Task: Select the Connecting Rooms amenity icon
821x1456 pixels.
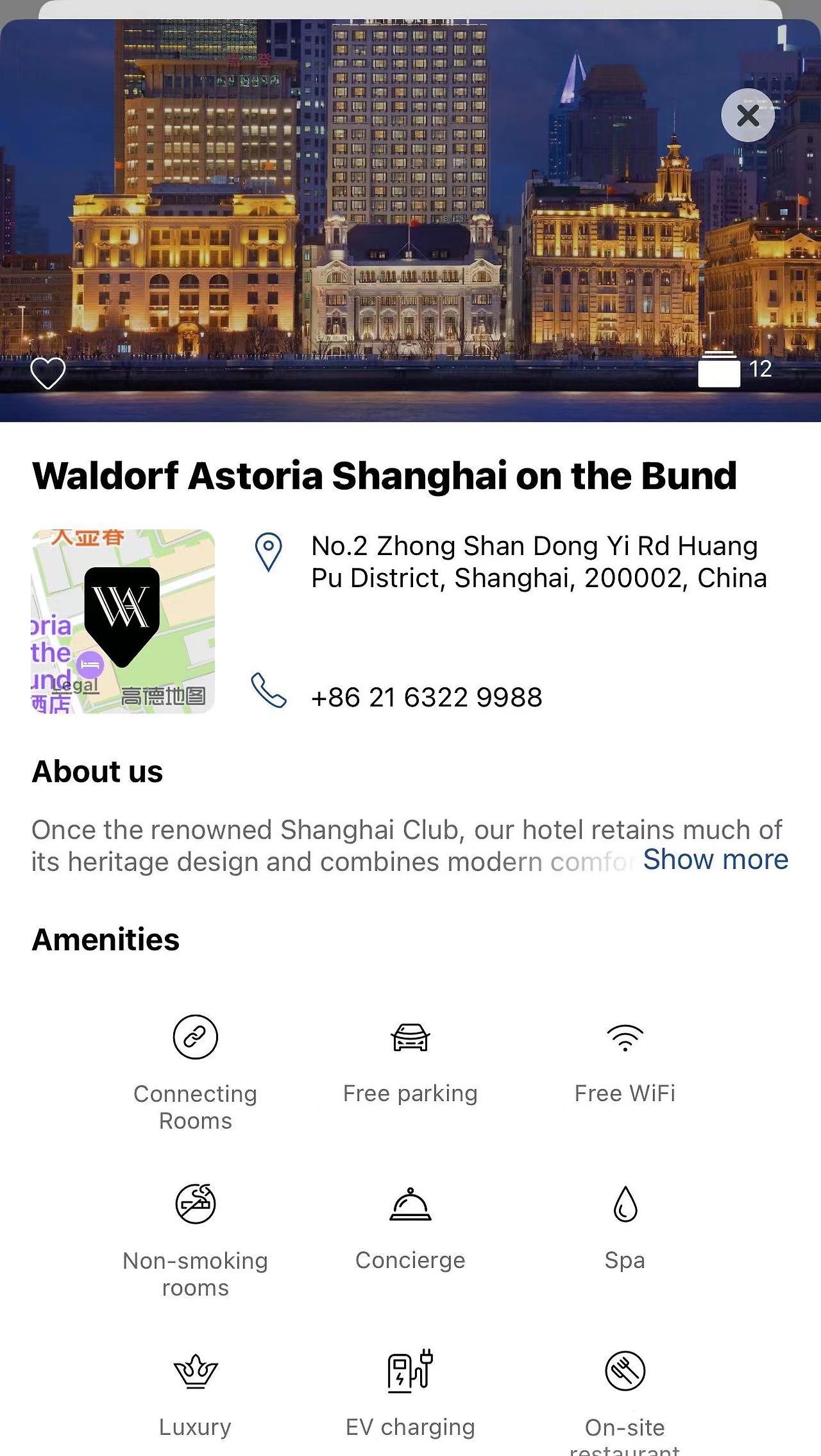Action: [195, 1037]
